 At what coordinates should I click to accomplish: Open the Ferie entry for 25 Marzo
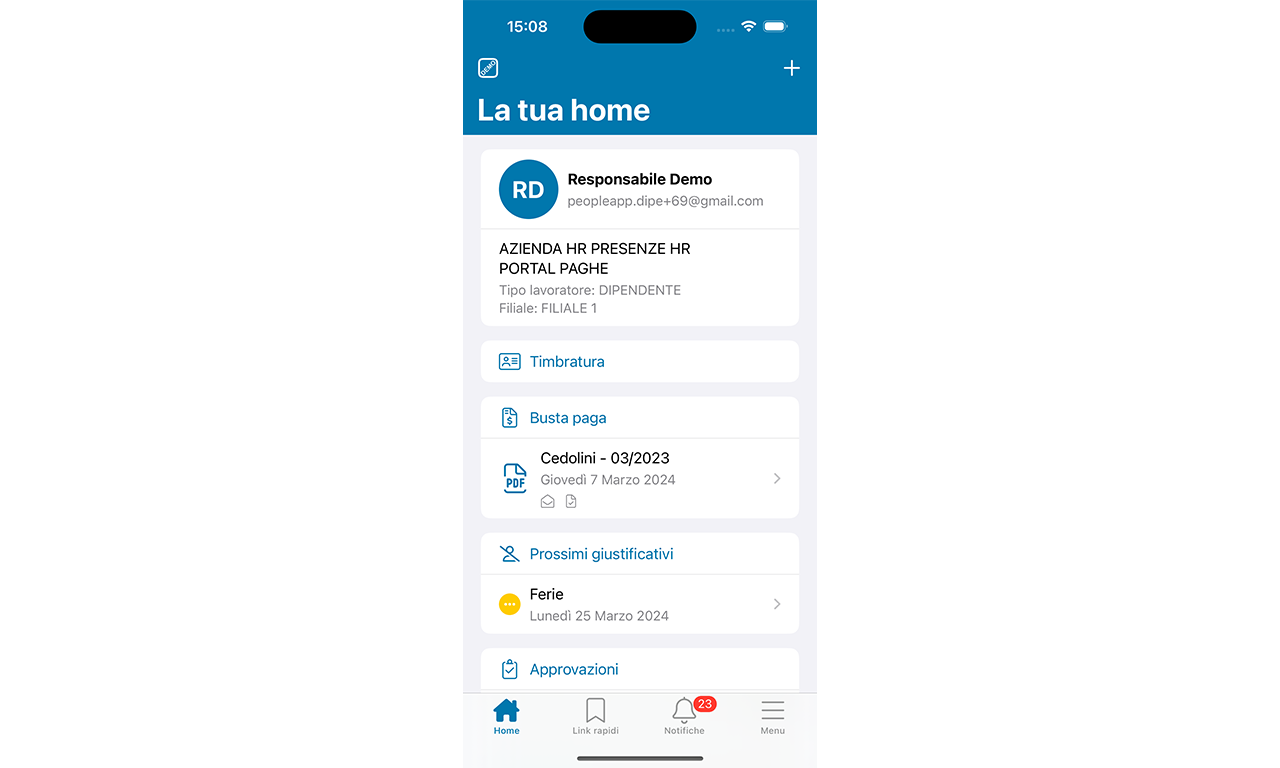(x=639, y=604)
